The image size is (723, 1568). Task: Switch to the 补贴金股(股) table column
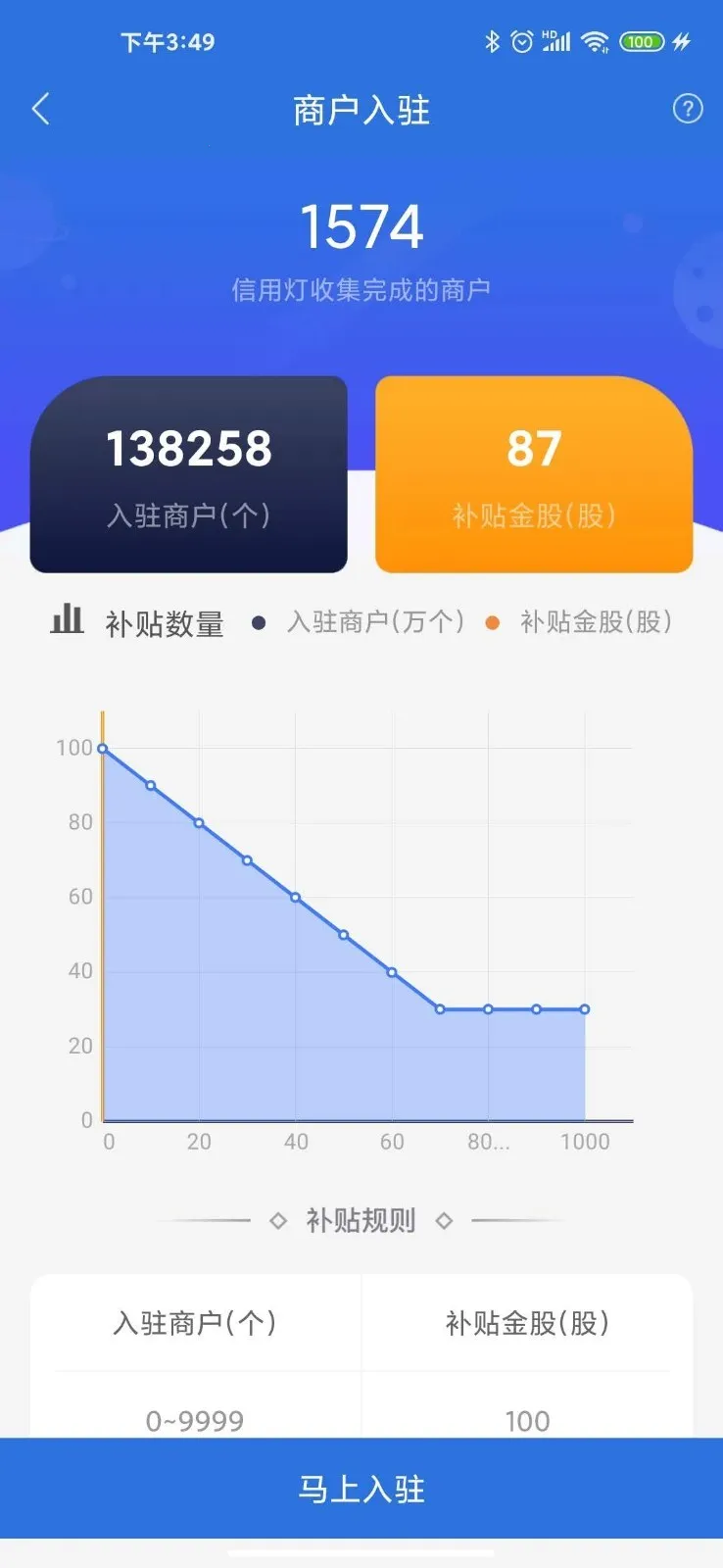point(528,1323)
